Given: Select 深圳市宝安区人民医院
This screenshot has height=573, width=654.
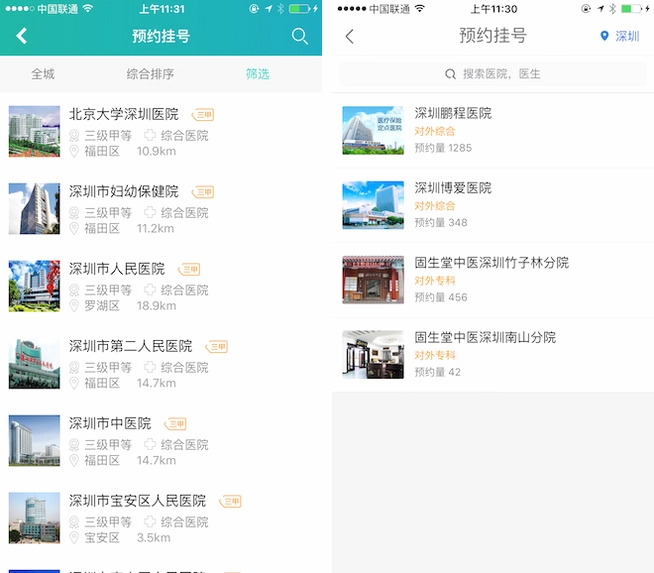Looking at the screenshot, I should point(161,518).
